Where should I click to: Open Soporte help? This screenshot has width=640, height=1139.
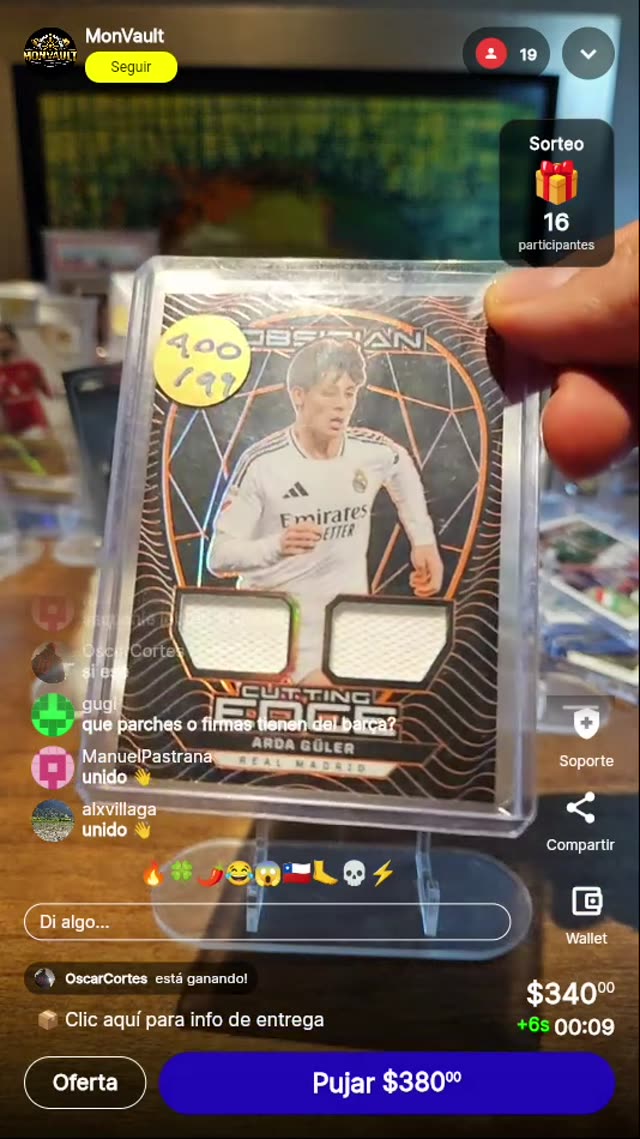point(586,736)
